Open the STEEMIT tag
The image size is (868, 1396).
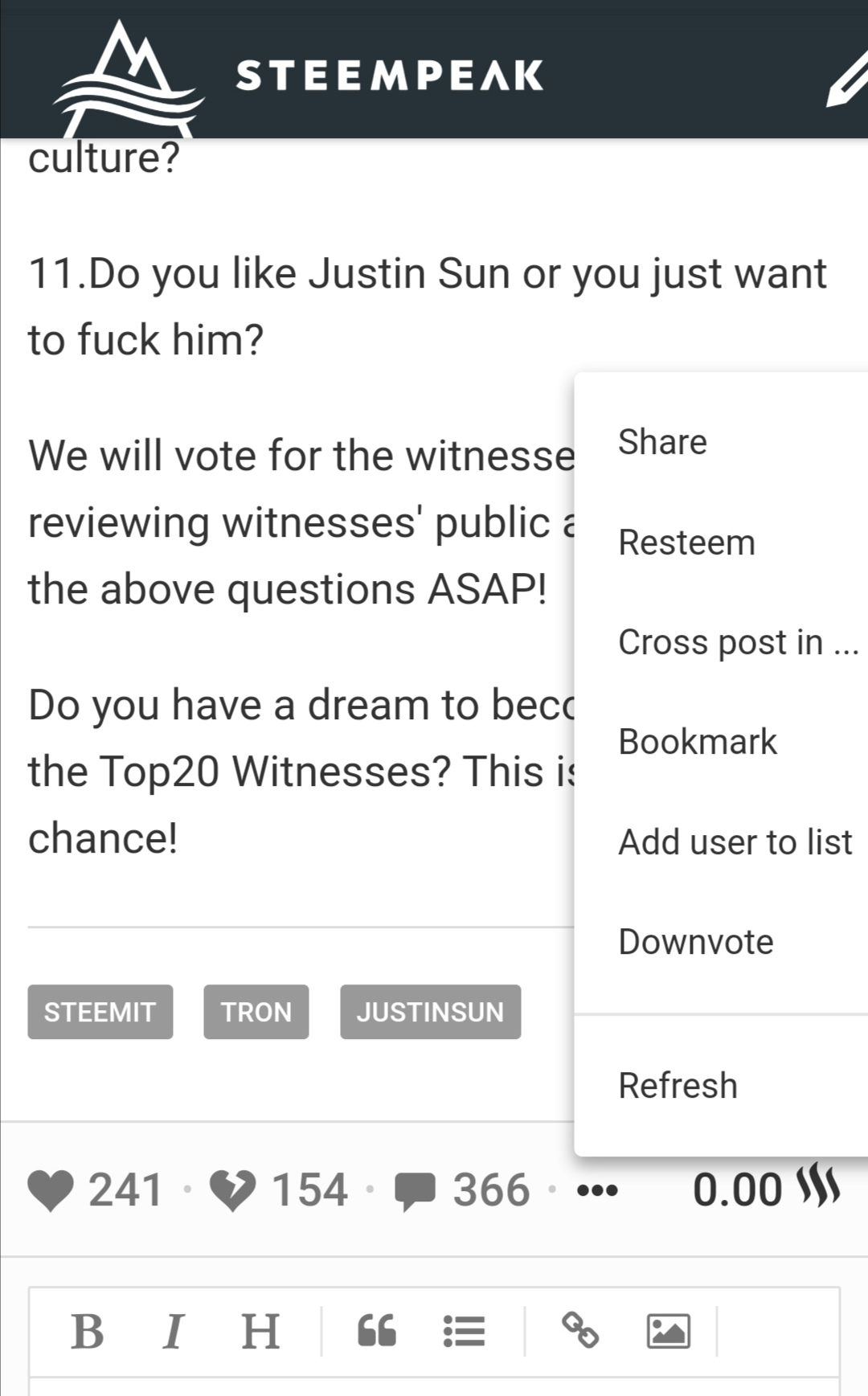click(x=100, y=1012)
